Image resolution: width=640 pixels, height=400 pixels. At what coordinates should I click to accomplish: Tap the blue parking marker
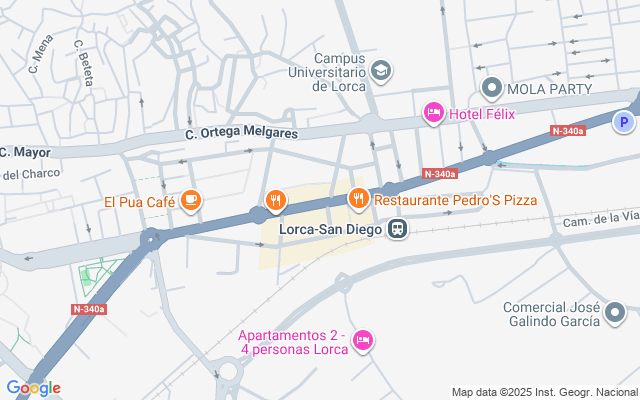pos(626,122)
